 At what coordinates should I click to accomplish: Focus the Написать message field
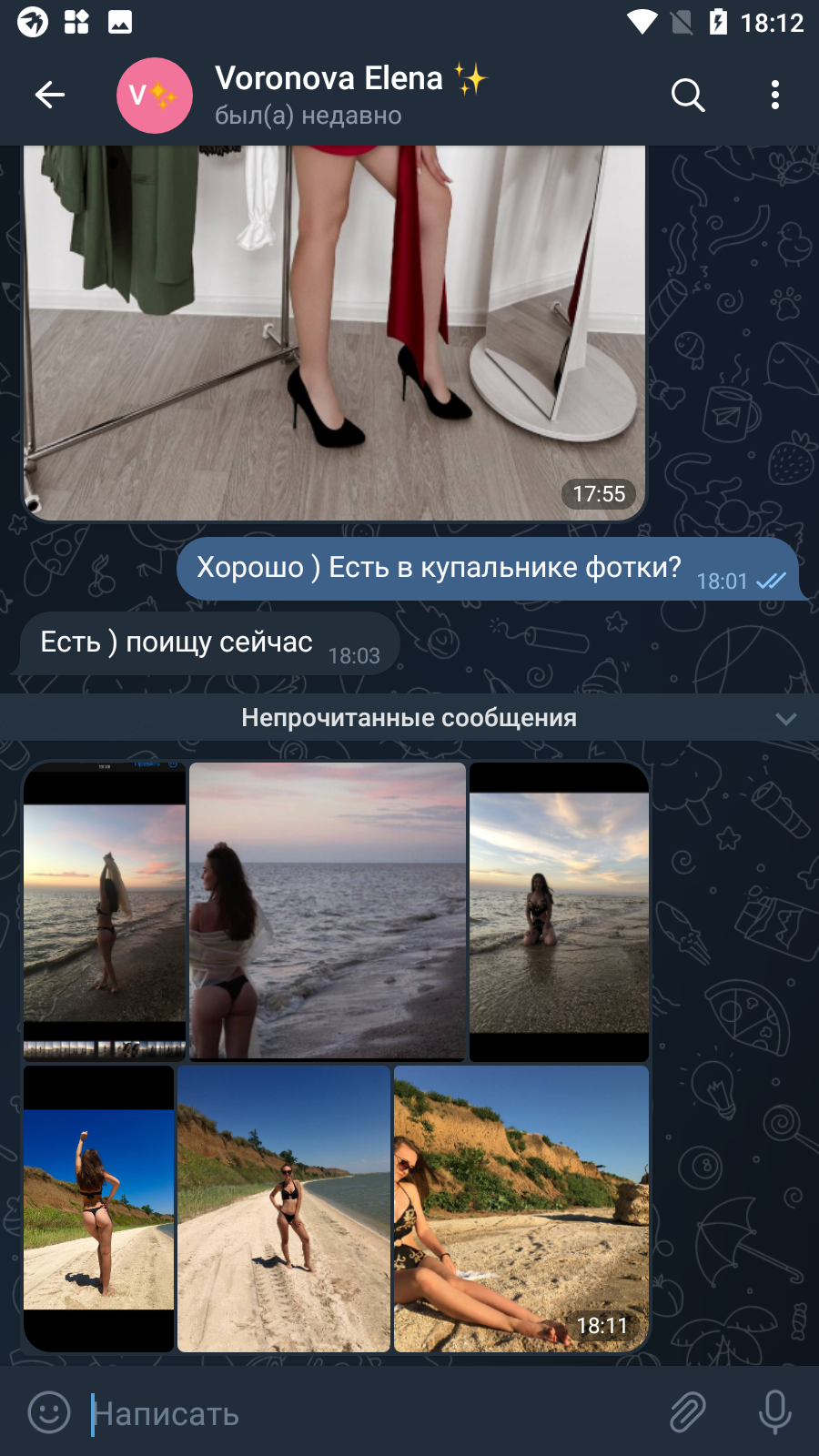373,1413
